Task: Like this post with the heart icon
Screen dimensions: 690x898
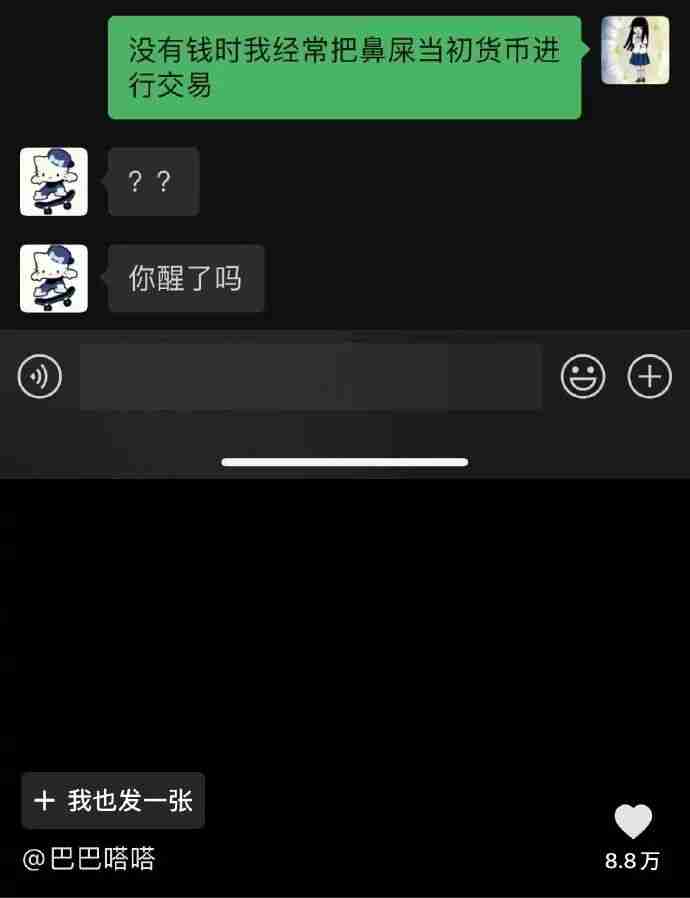Action: click(x=633, y=822)
